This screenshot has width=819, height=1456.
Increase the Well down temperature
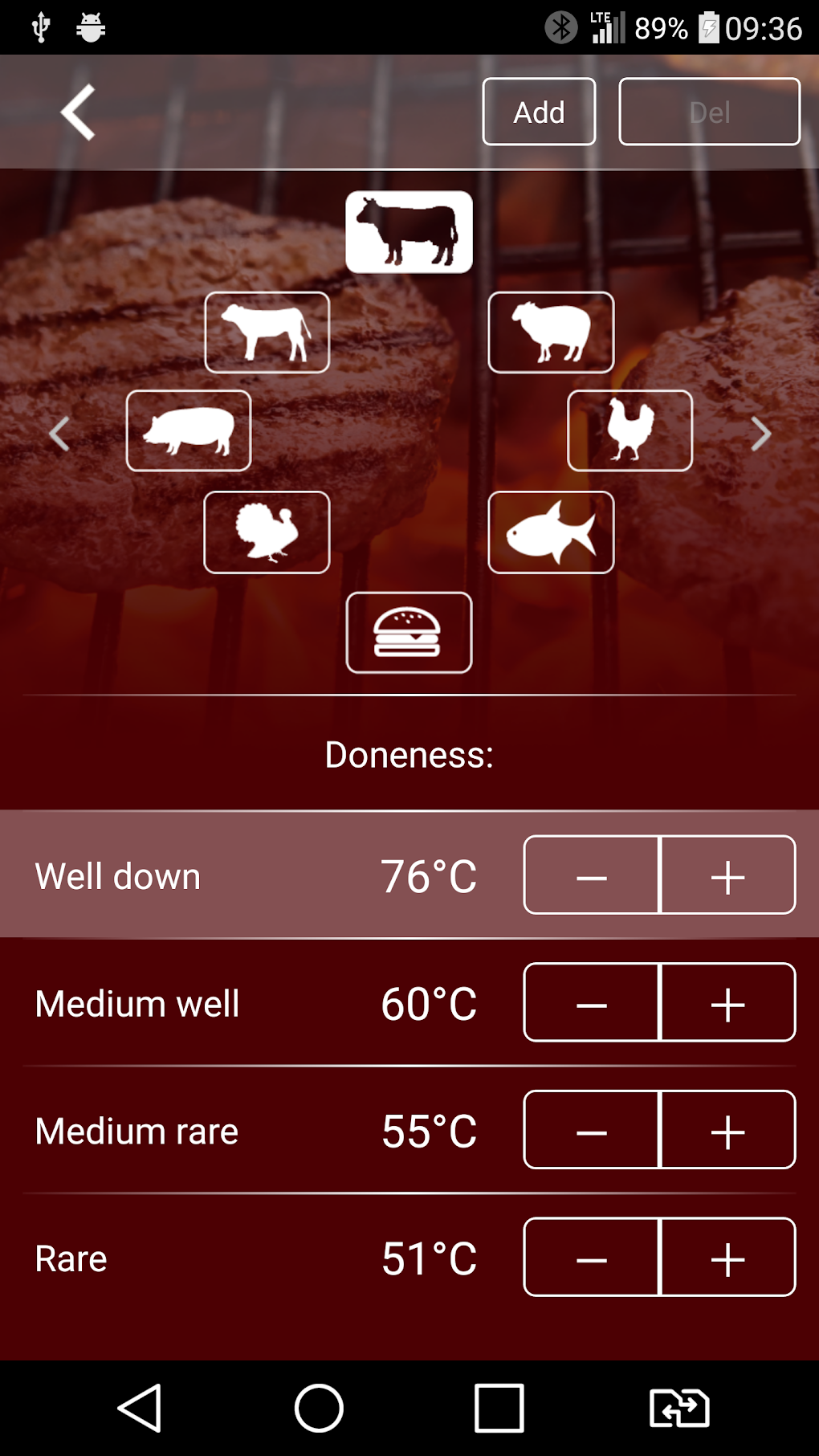727,875
